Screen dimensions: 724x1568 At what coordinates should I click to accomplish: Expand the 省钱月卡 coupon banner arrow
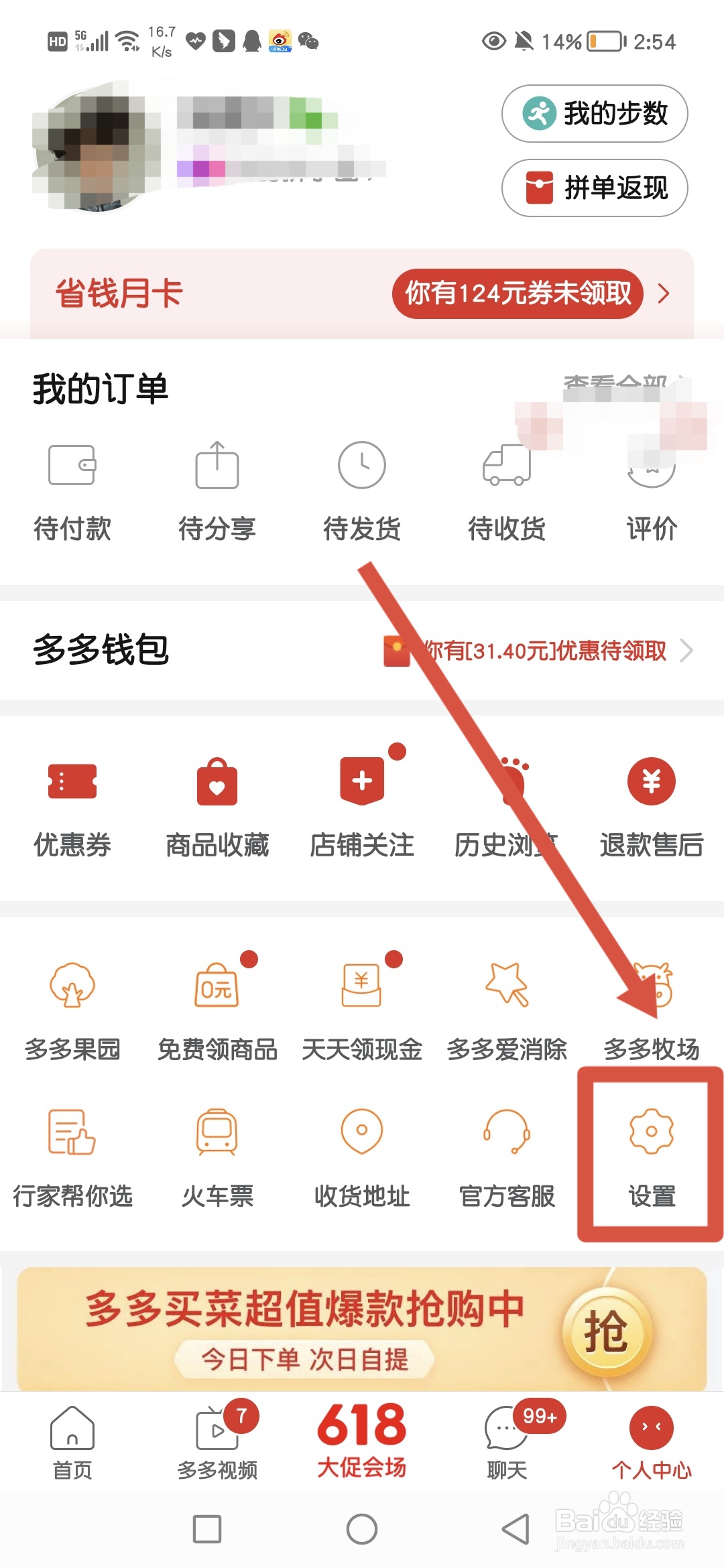tap(663, 293)
